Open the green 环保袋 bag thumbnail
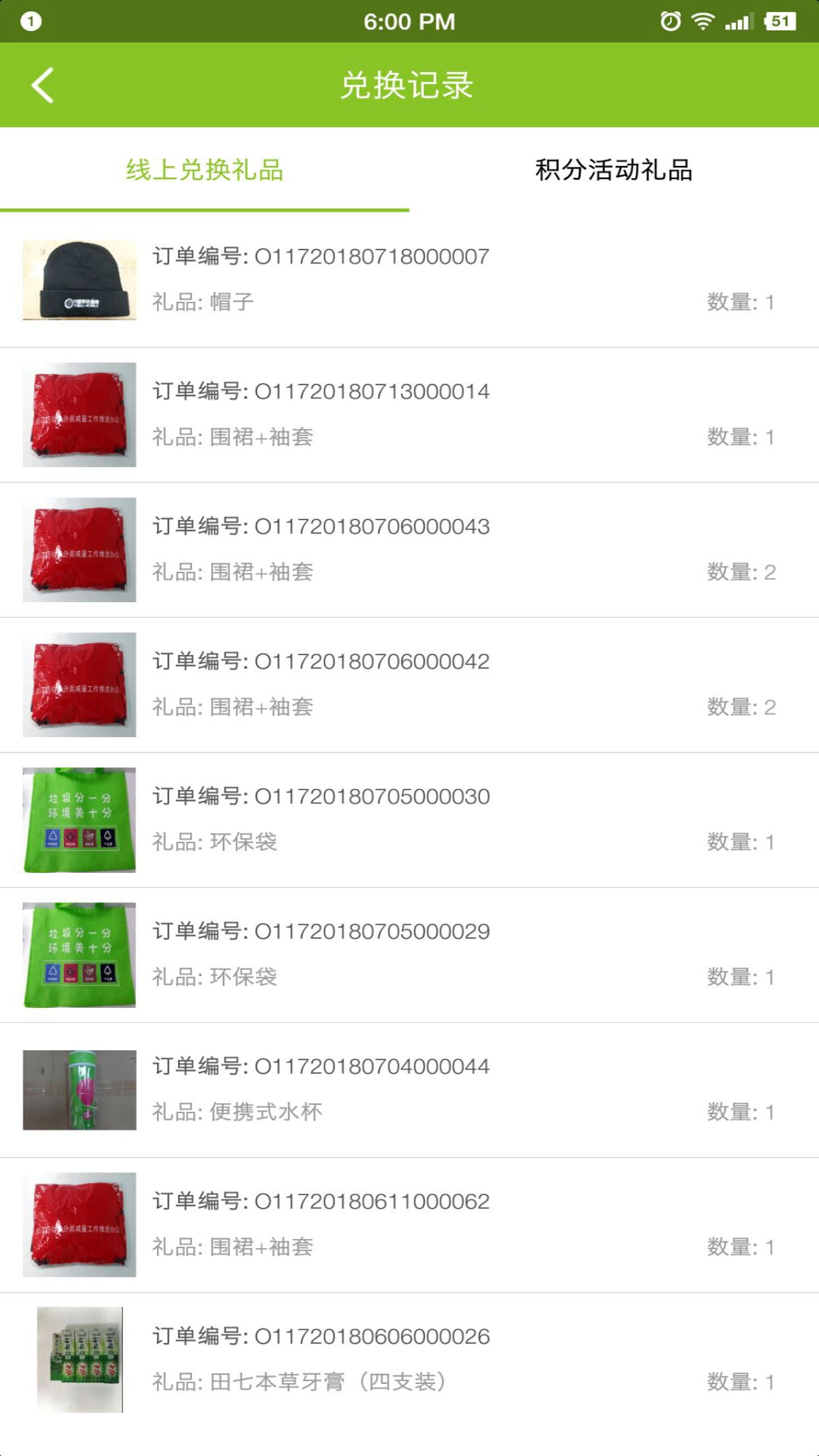 coord(78,818)
